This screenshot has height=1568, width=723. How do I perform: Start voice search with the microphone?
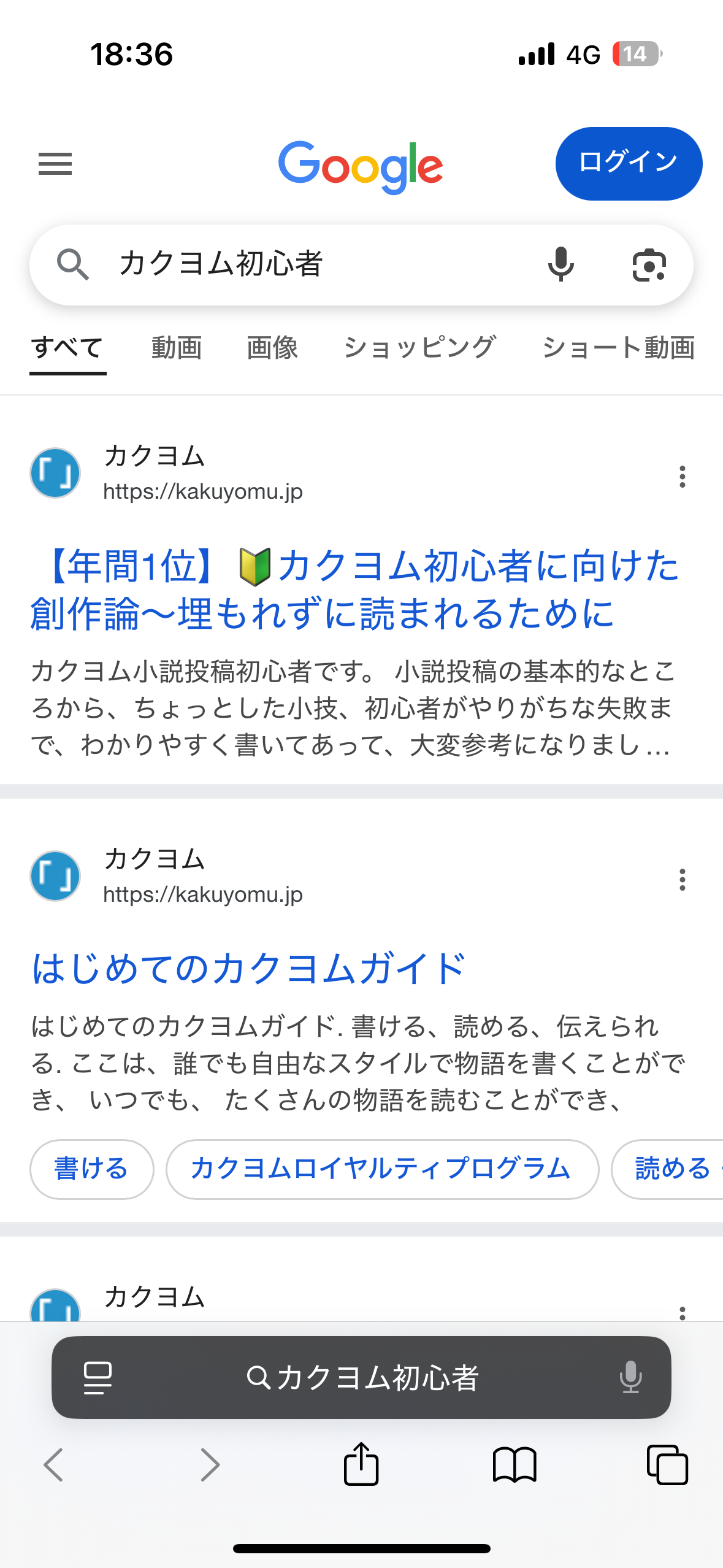[x=560, y=264]
